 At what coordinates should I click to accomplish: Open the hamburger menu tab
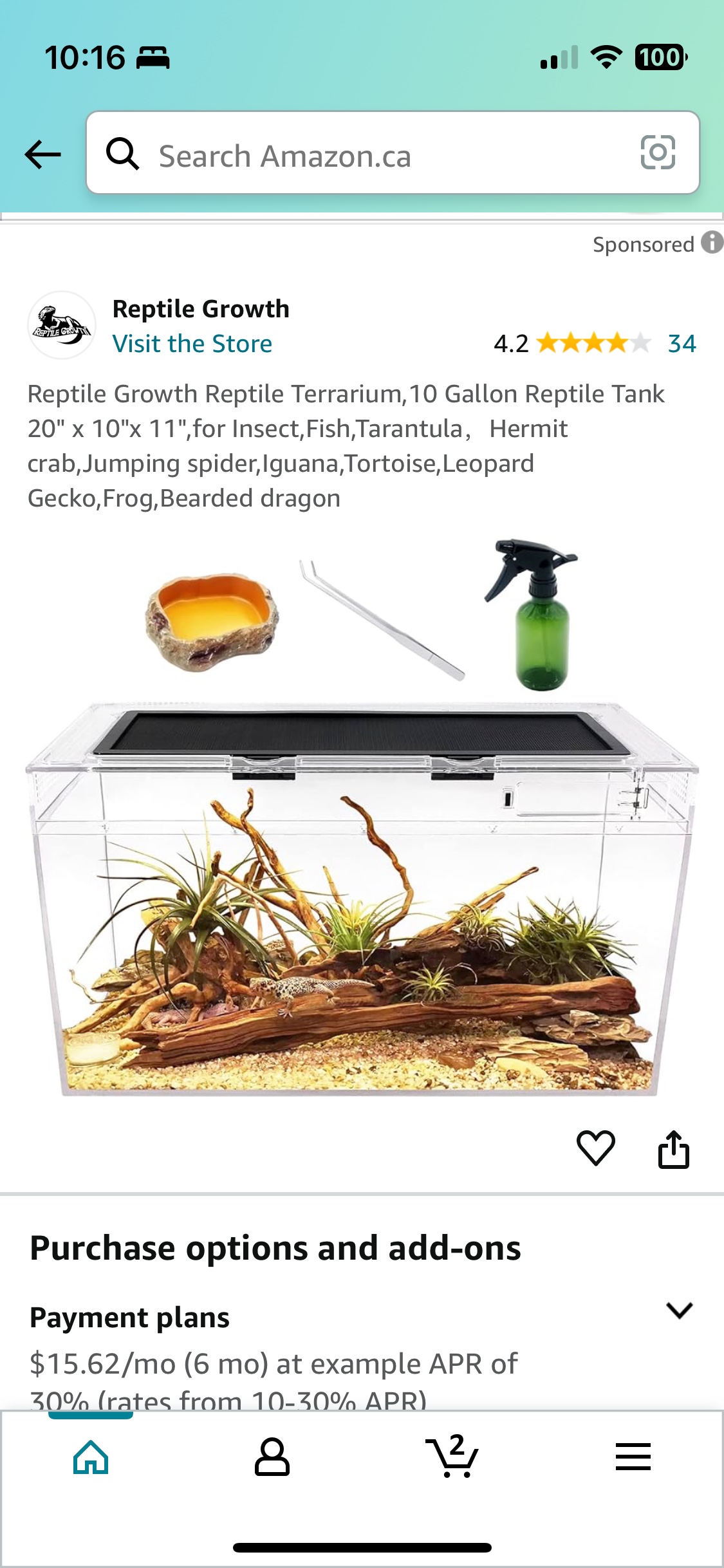633,1457
